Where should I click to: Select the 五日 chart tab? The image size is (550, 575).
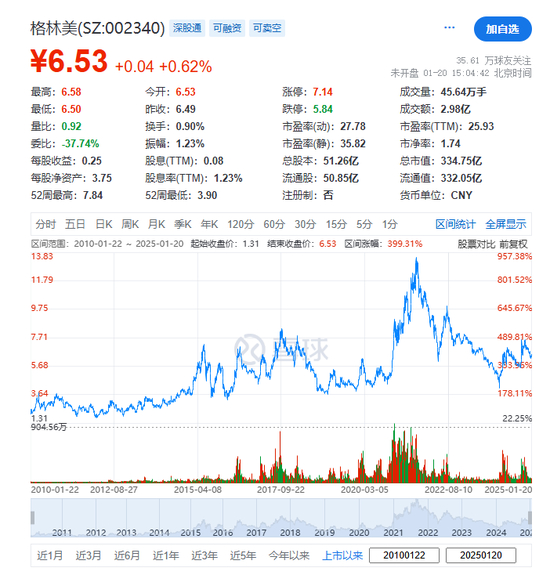[x=75, y=224]
